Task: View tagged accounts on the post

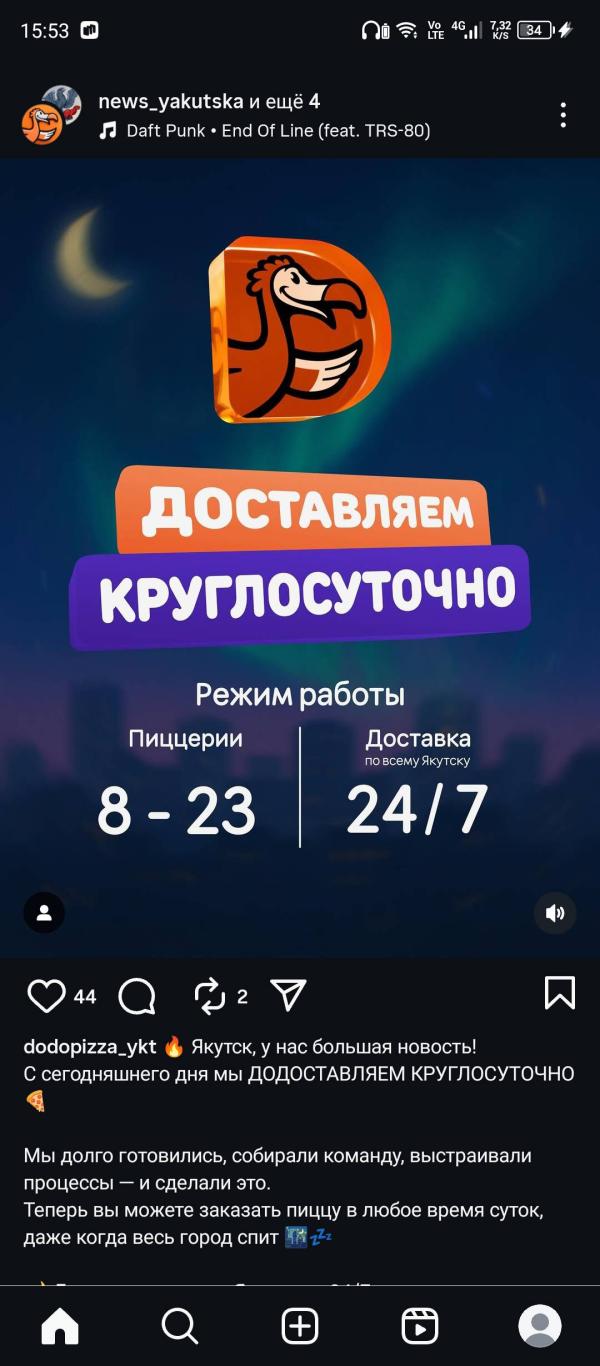Action: tap(44, 912)
